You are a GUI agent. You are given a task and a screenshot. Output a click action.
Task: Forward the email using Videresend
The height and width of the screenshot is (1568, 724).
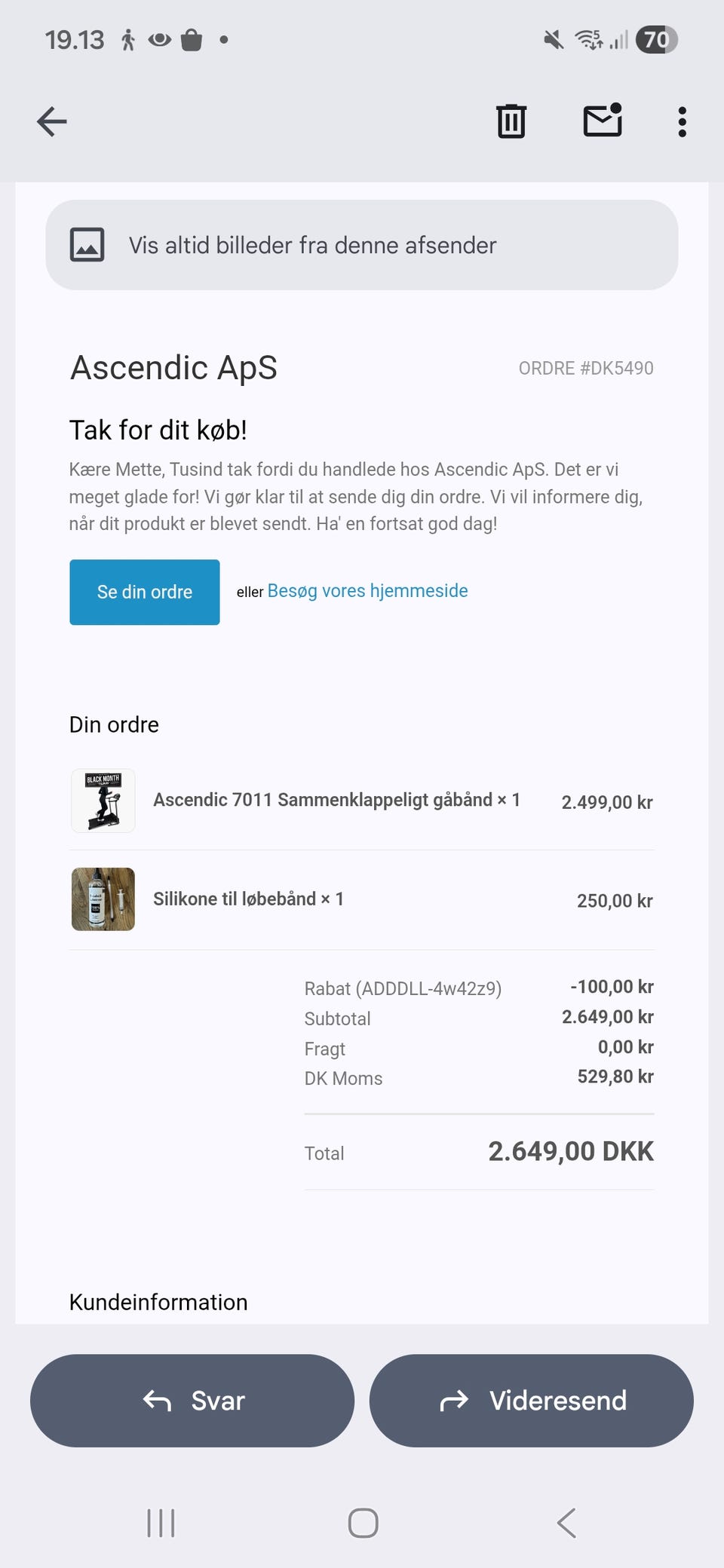(530, 1400)
